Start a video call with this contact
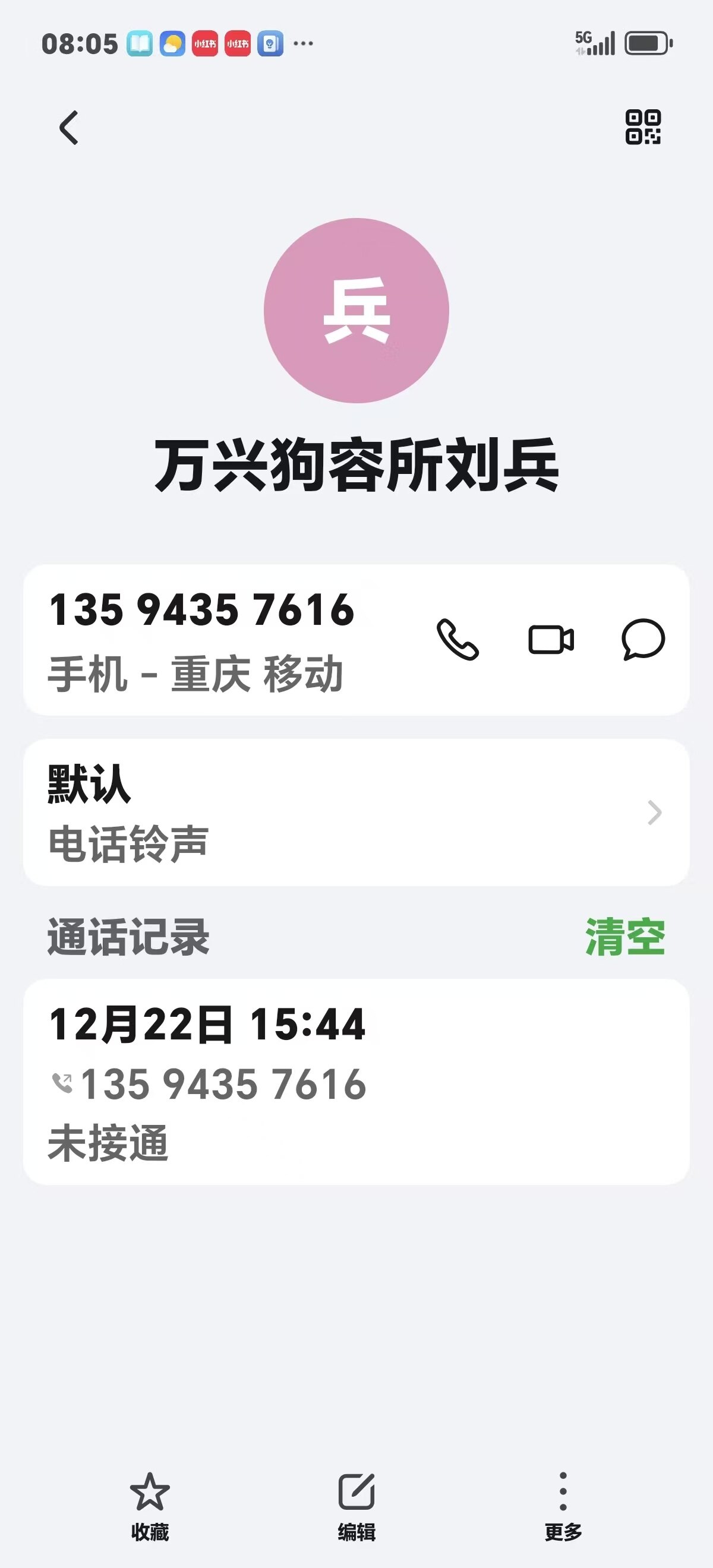 tap(550, 640)
